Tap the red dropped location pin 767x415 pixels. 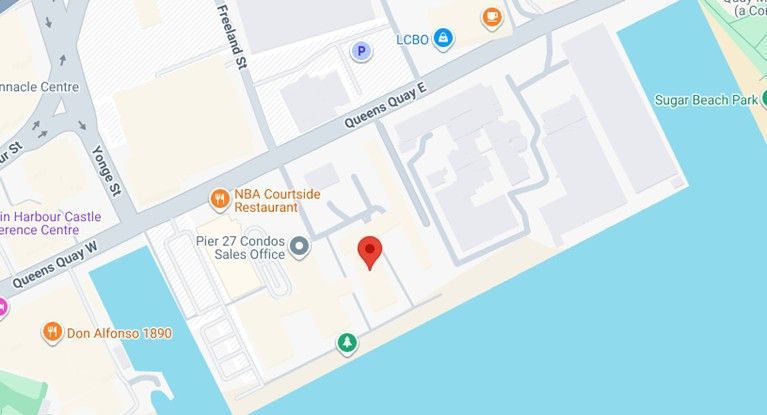point(370,250)
